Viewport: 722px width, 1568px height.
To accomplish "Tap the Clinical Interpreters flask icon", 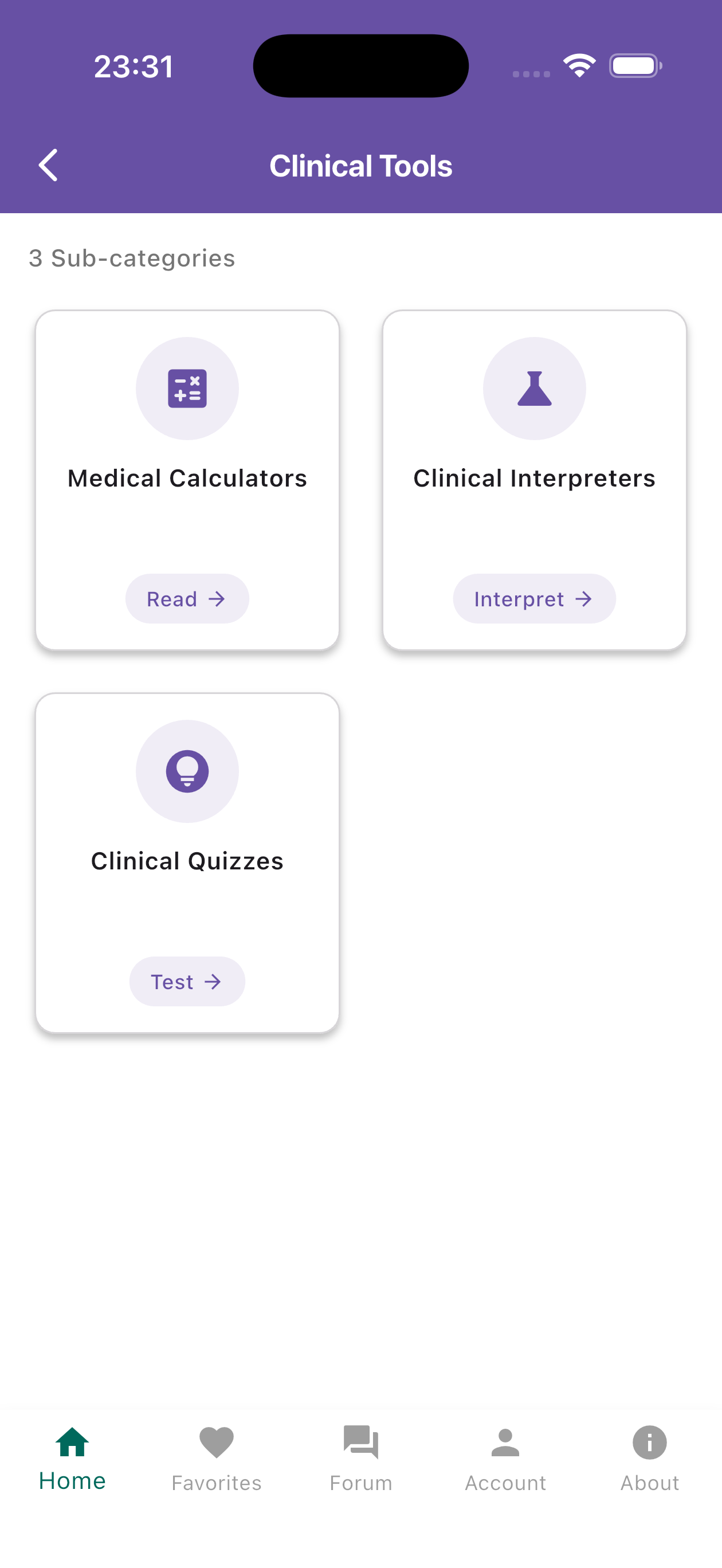I will [534, 388].
